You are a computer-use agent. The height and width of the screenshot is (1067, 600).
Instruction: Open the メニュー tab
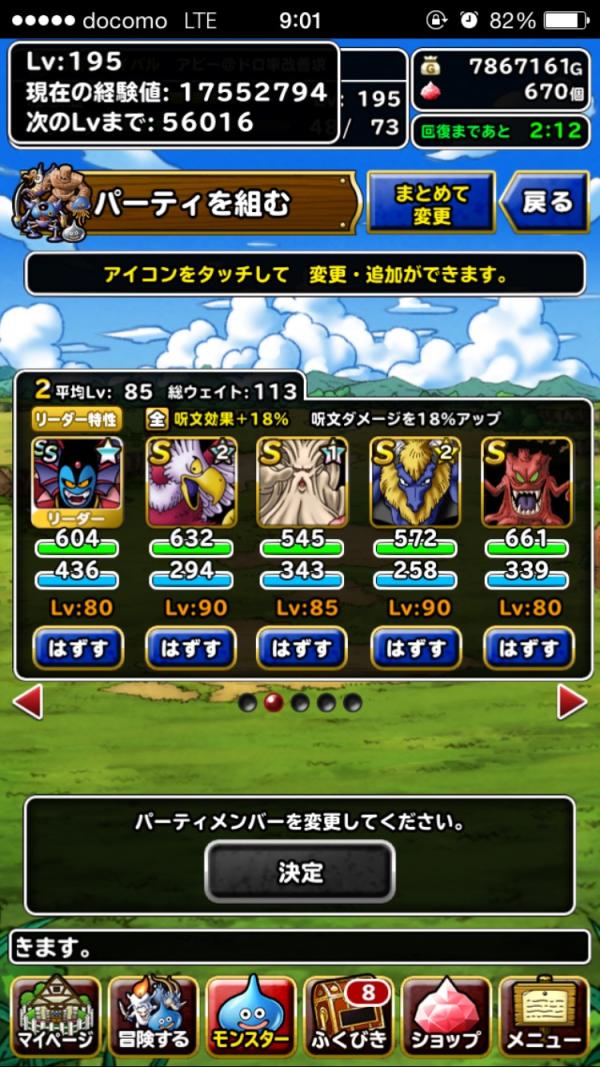point(544,1015)
